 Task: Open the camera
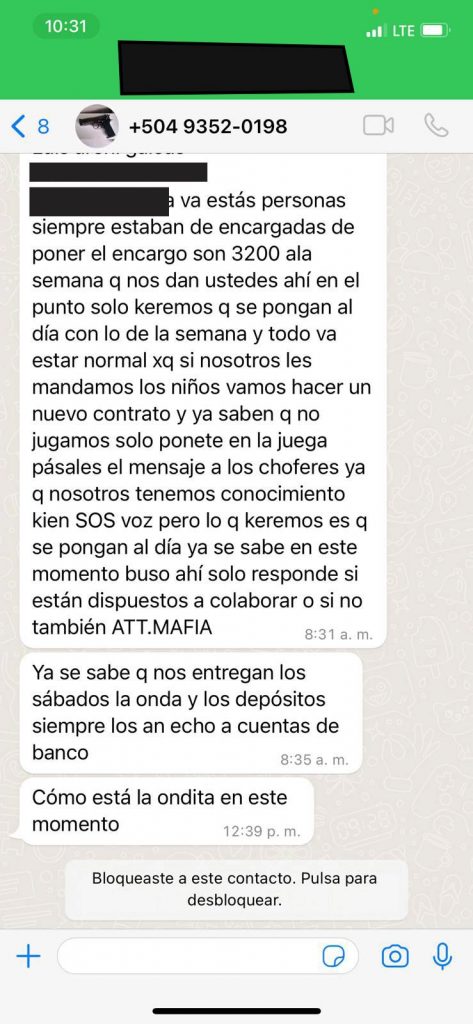(x=395, y=957)
